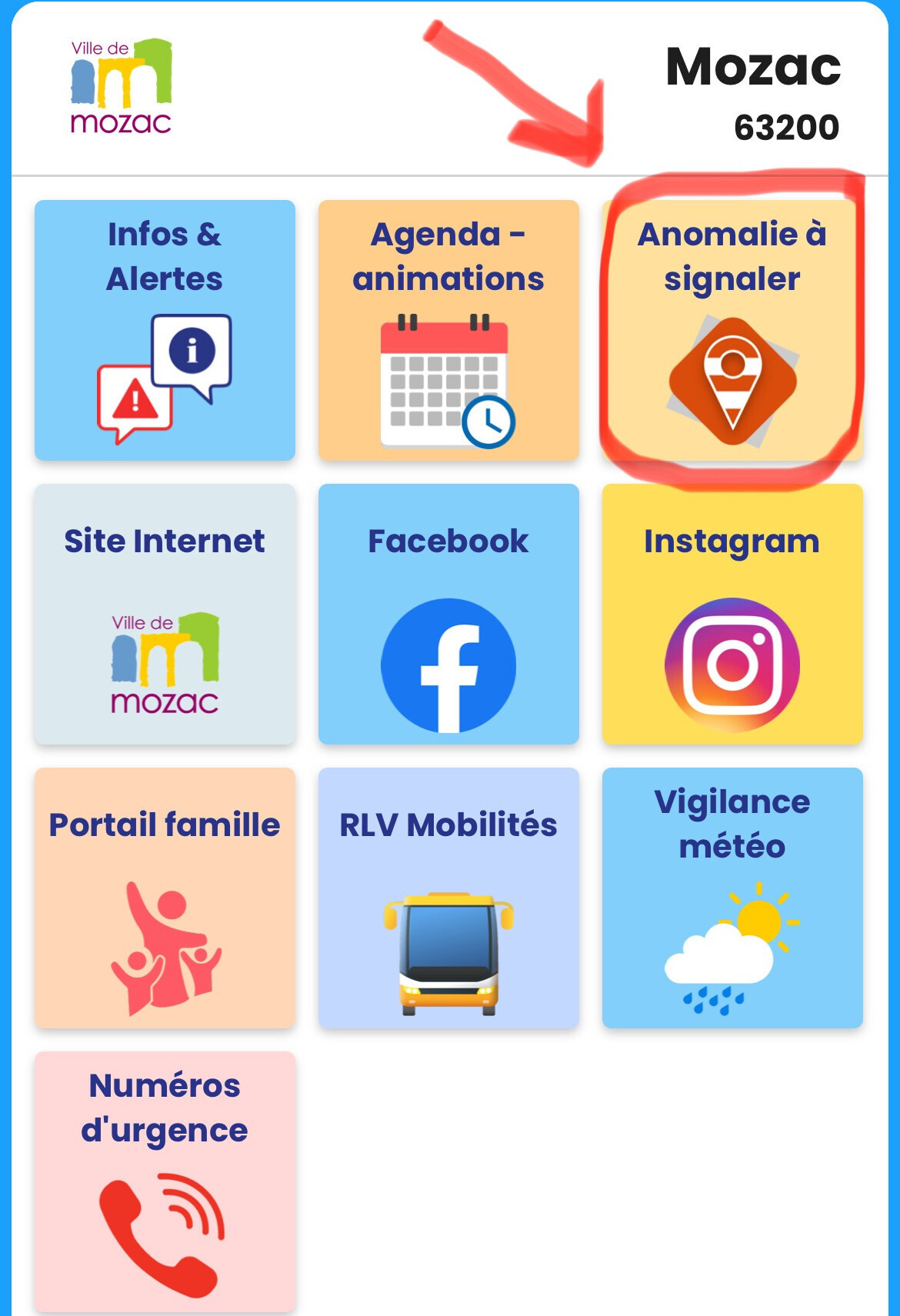Open Portail famille
Screen dimensions: 900x1316
tap(165, 898)
